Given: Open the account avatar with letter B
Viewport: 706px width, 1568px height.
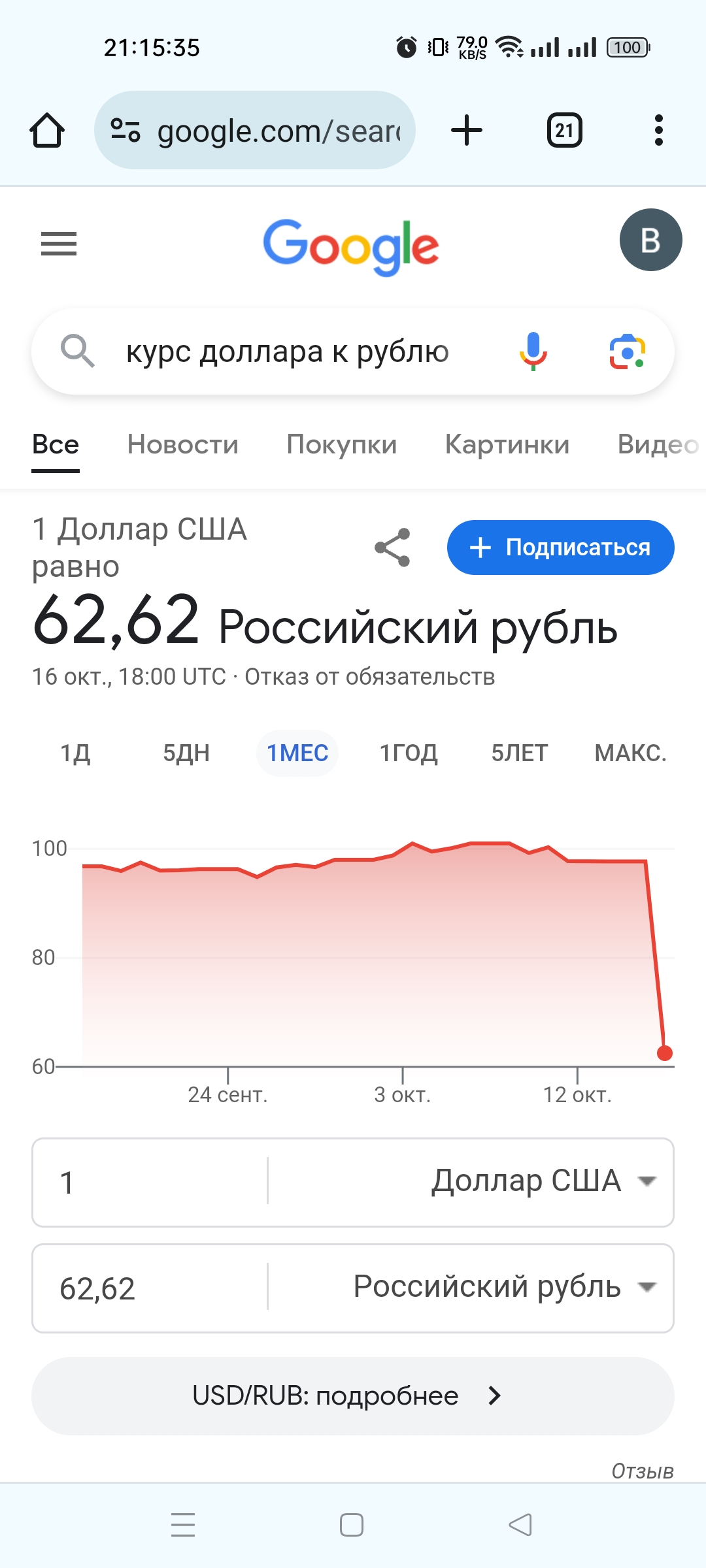Looking at the screenshot, I should coord(650,240).
